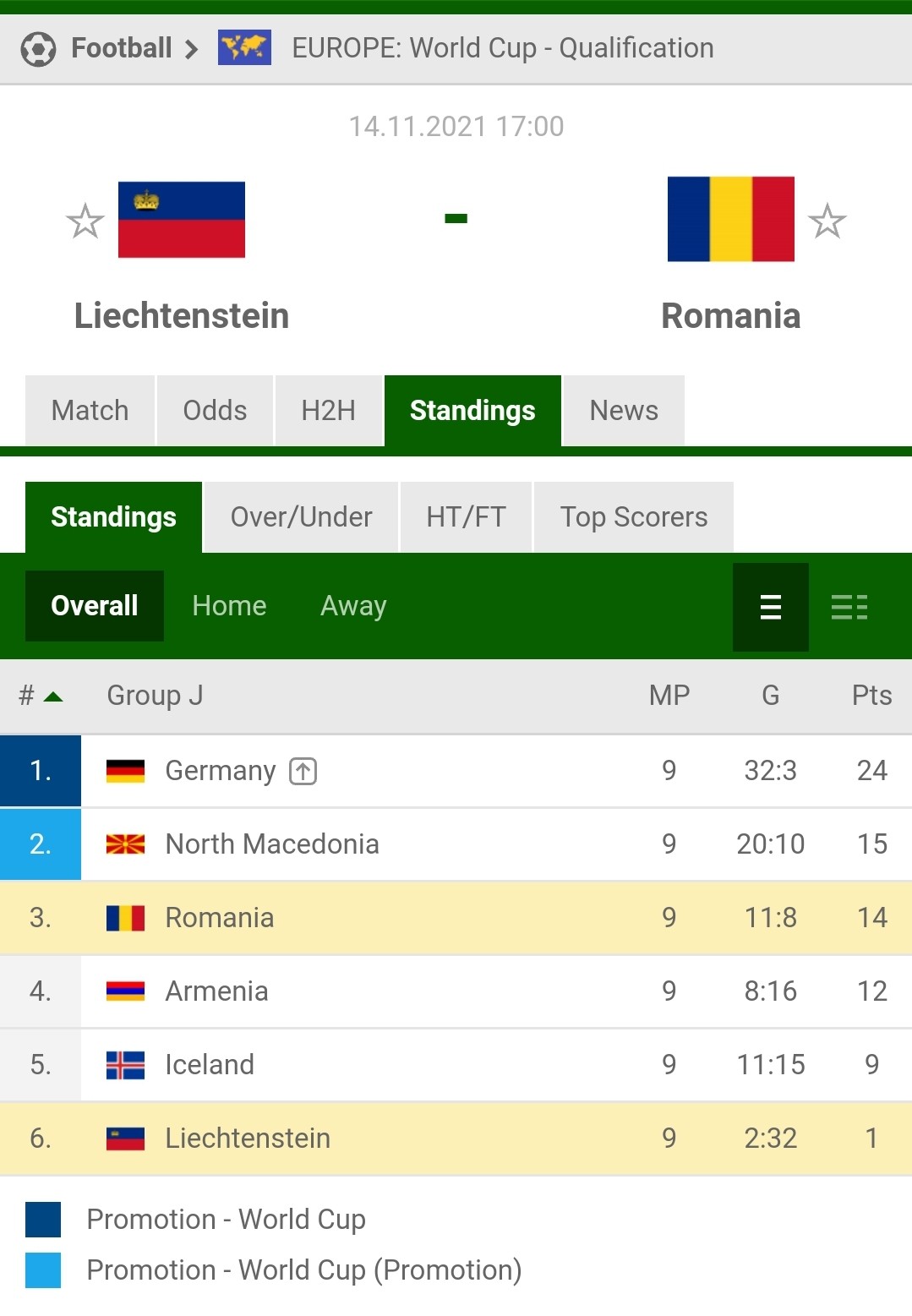Open the News tab
Image resolution: width=912 pixels, height=1316 pixels.
624,411
